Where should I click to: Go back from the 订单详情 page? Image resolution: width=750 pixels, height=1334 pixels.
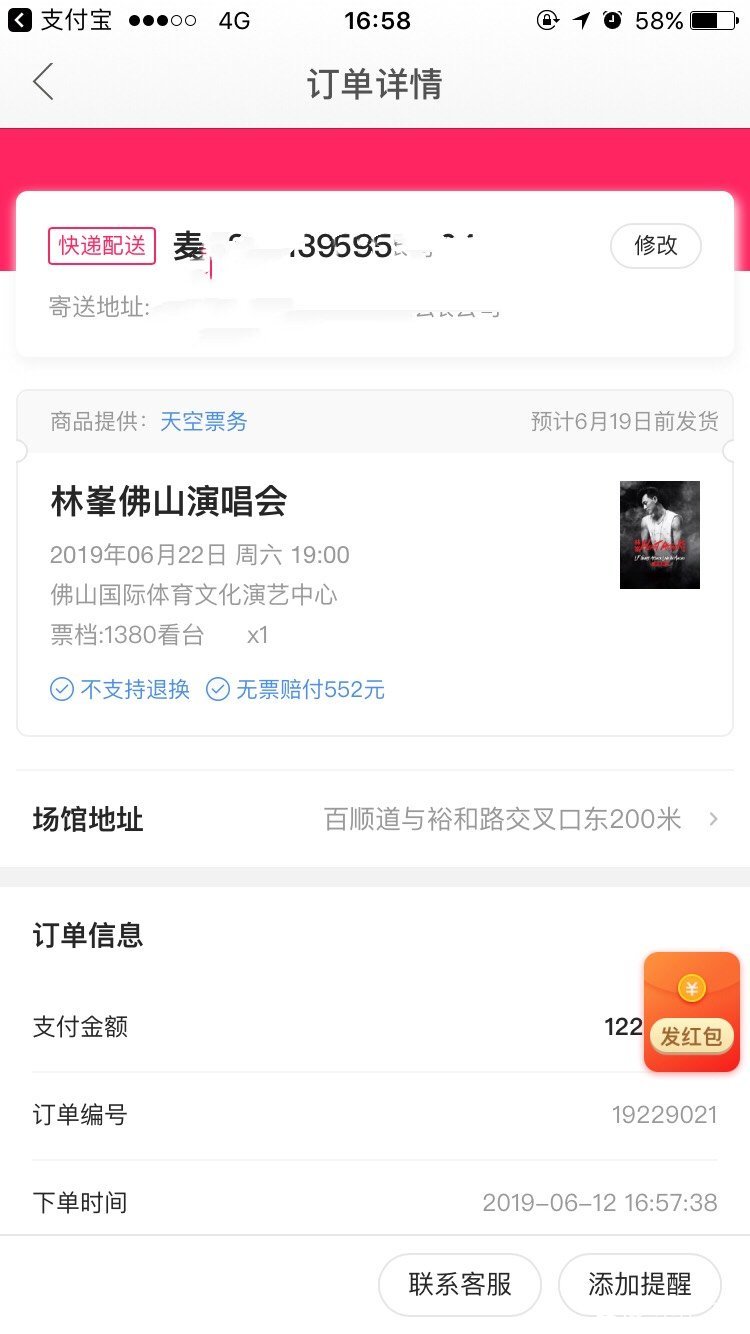pos(42,82)
